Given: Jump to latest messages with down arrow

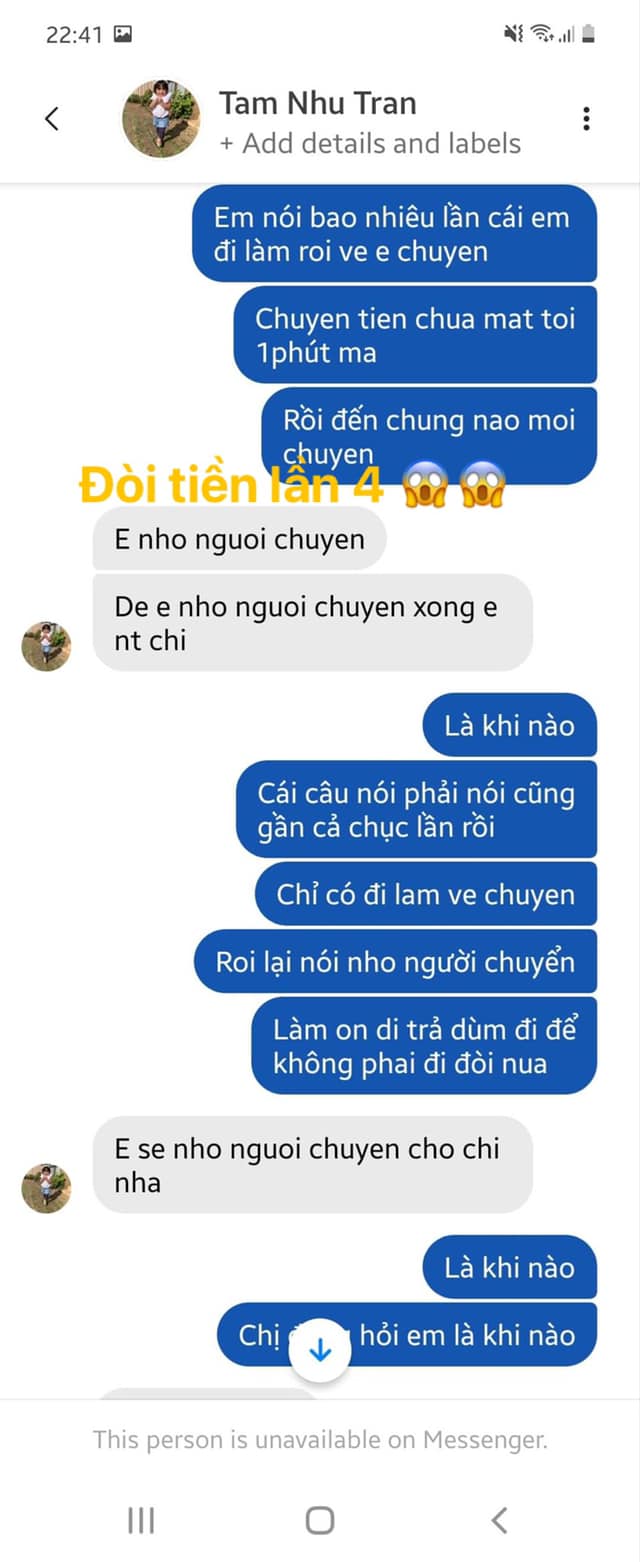Looking at the screenshot, I should click(x=320, y=1351).
